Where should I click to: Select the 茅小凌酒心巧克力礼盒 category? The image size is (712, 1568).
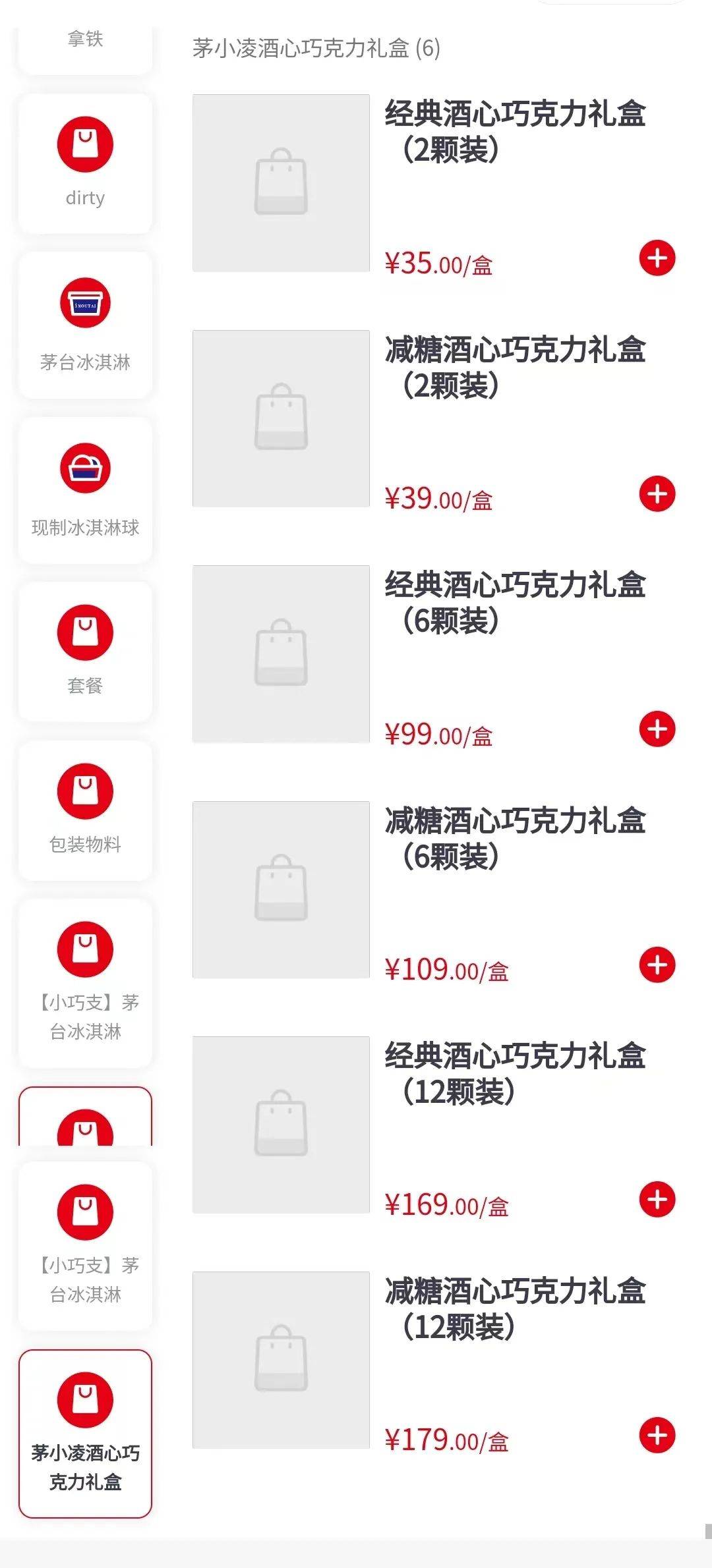pyautogui.click(x=85, y=1434)
